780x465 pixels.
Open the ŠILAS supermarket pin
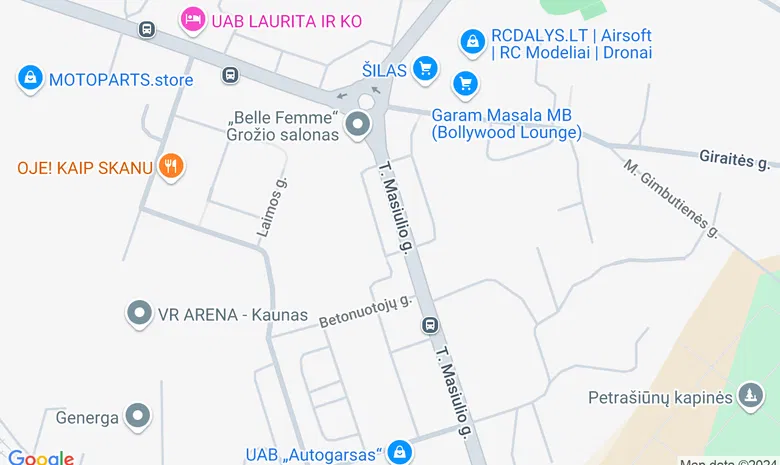[x=426, y=68]
